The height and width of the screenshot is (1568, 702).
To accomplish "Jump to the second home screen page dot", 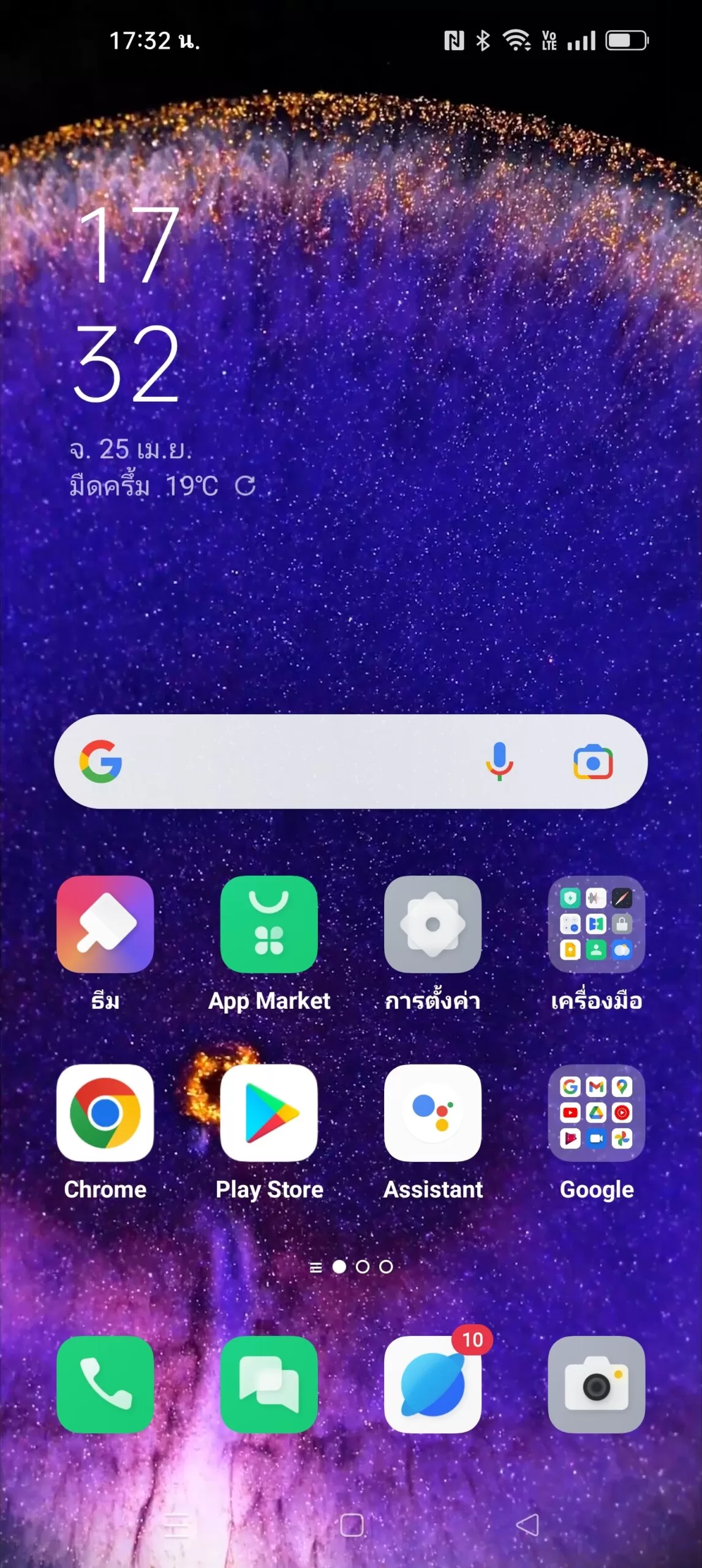I will pyautogui.click(x=363, y=1266).
